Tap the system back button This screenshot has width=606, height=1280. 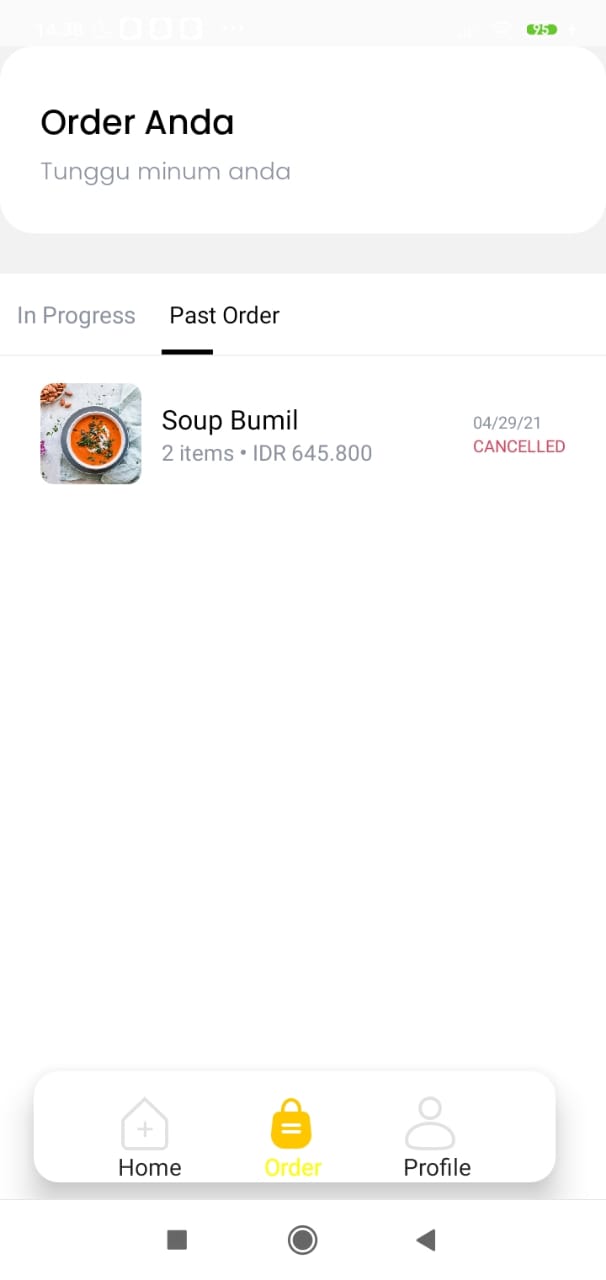[x=426, y=1241]
